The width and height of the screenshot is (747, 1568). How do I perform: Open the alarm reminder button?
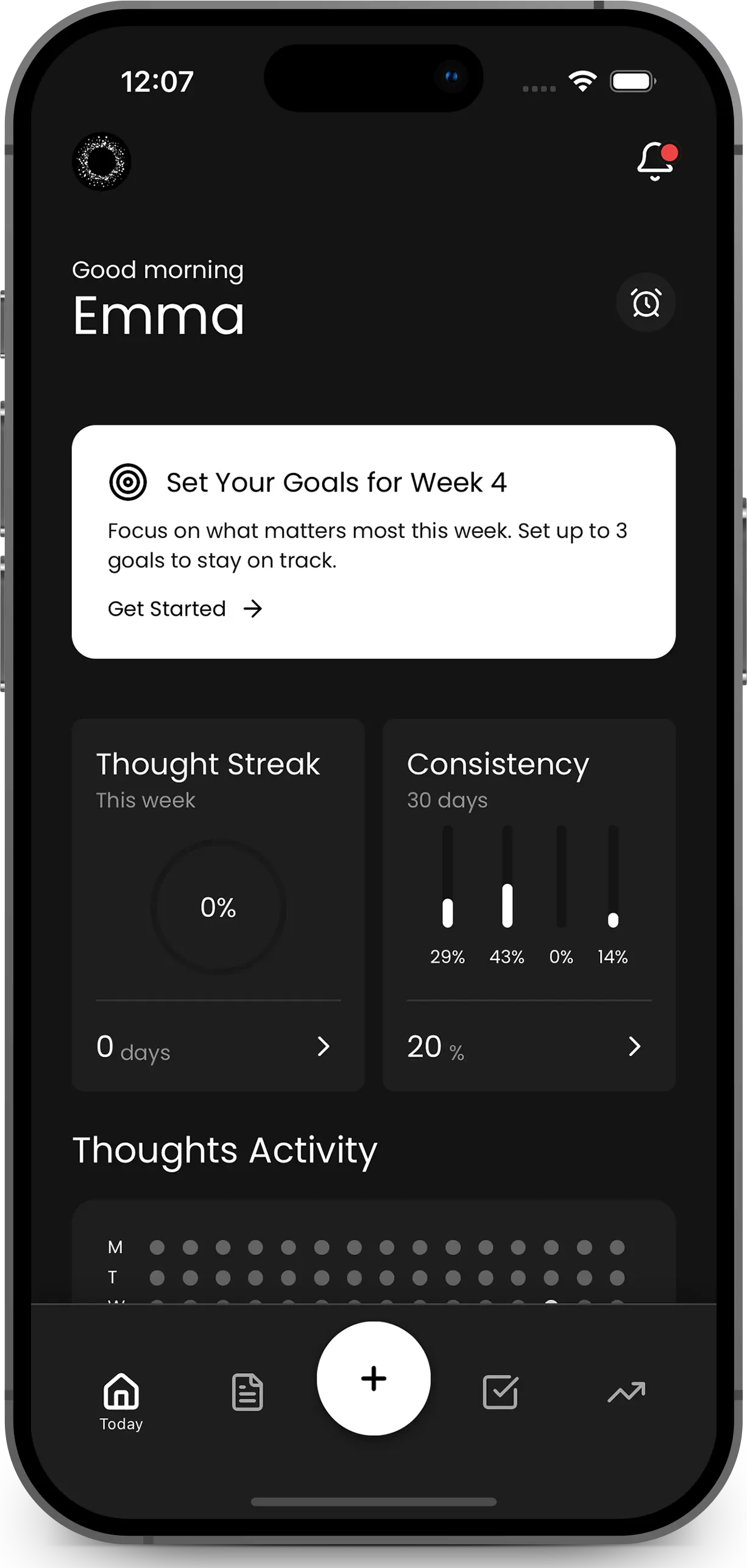click(646, 302)
